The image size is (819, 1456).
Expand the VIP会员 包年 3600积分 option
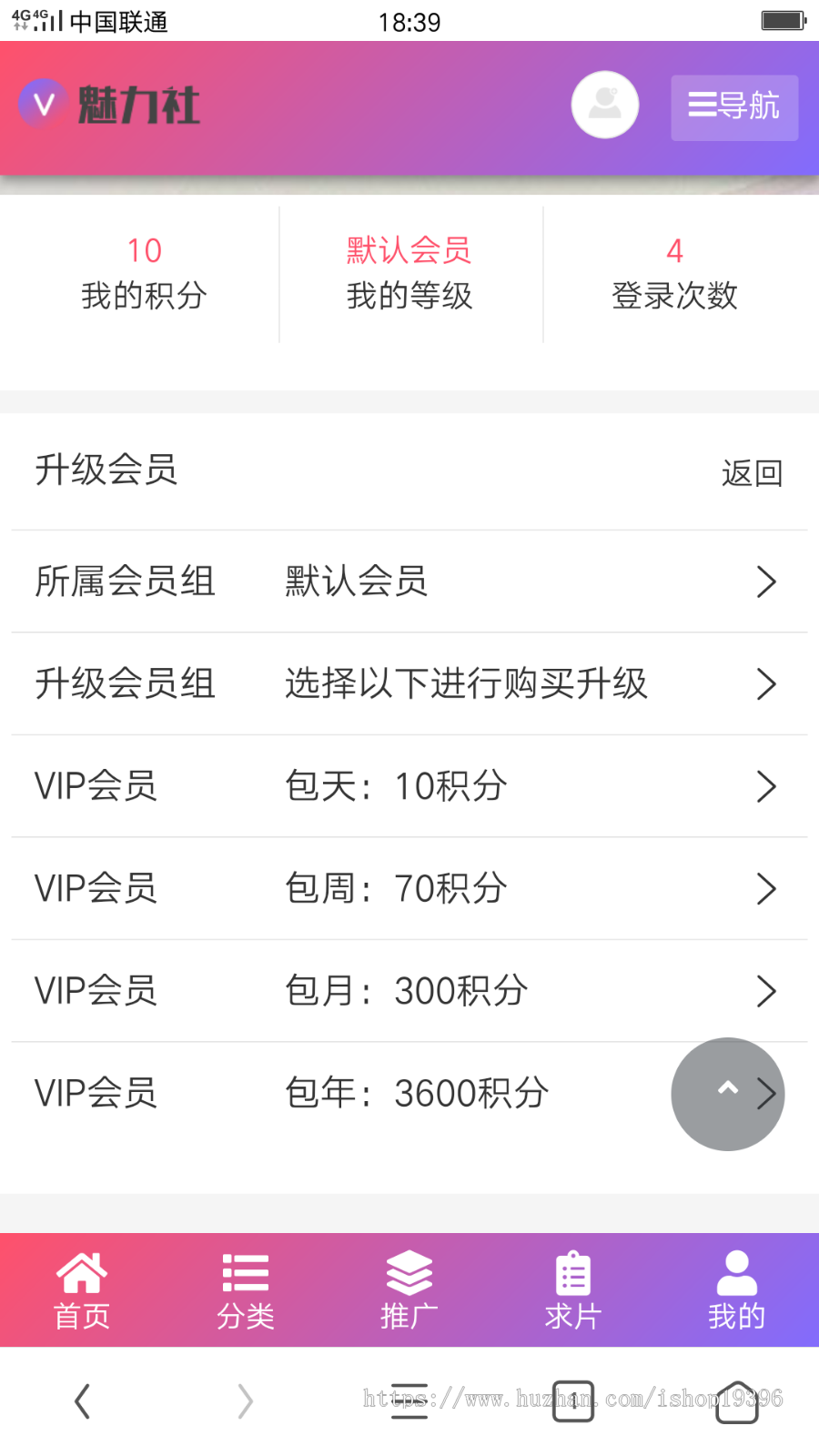409,1093
